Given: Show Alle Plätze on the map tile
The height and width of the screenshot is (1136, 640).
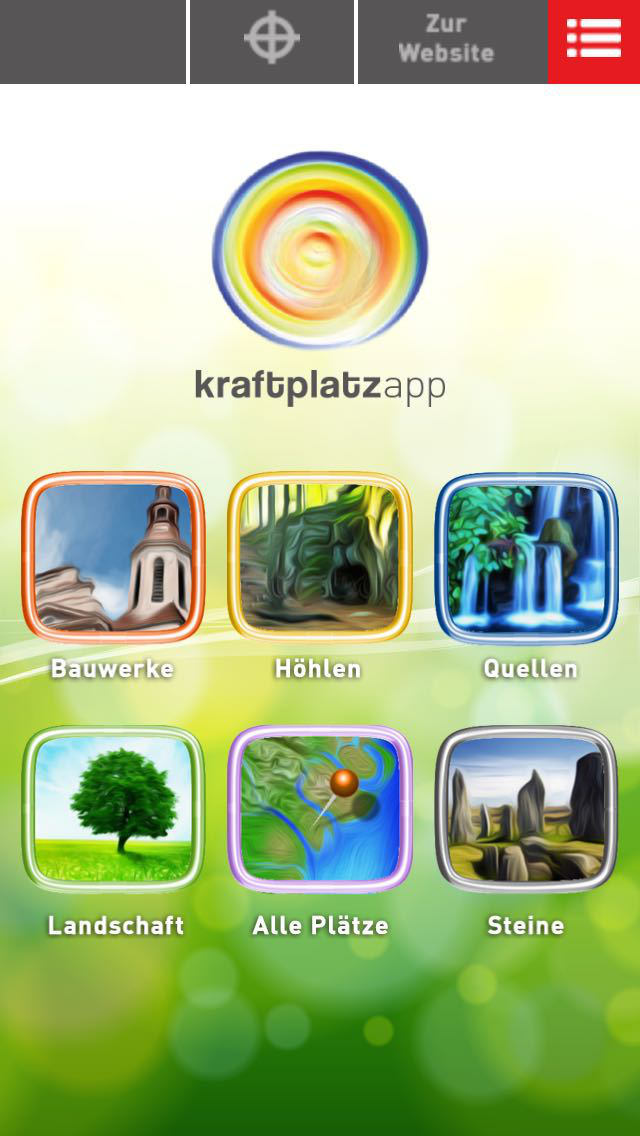Looking at the screenshot, I should click(320, 809).
